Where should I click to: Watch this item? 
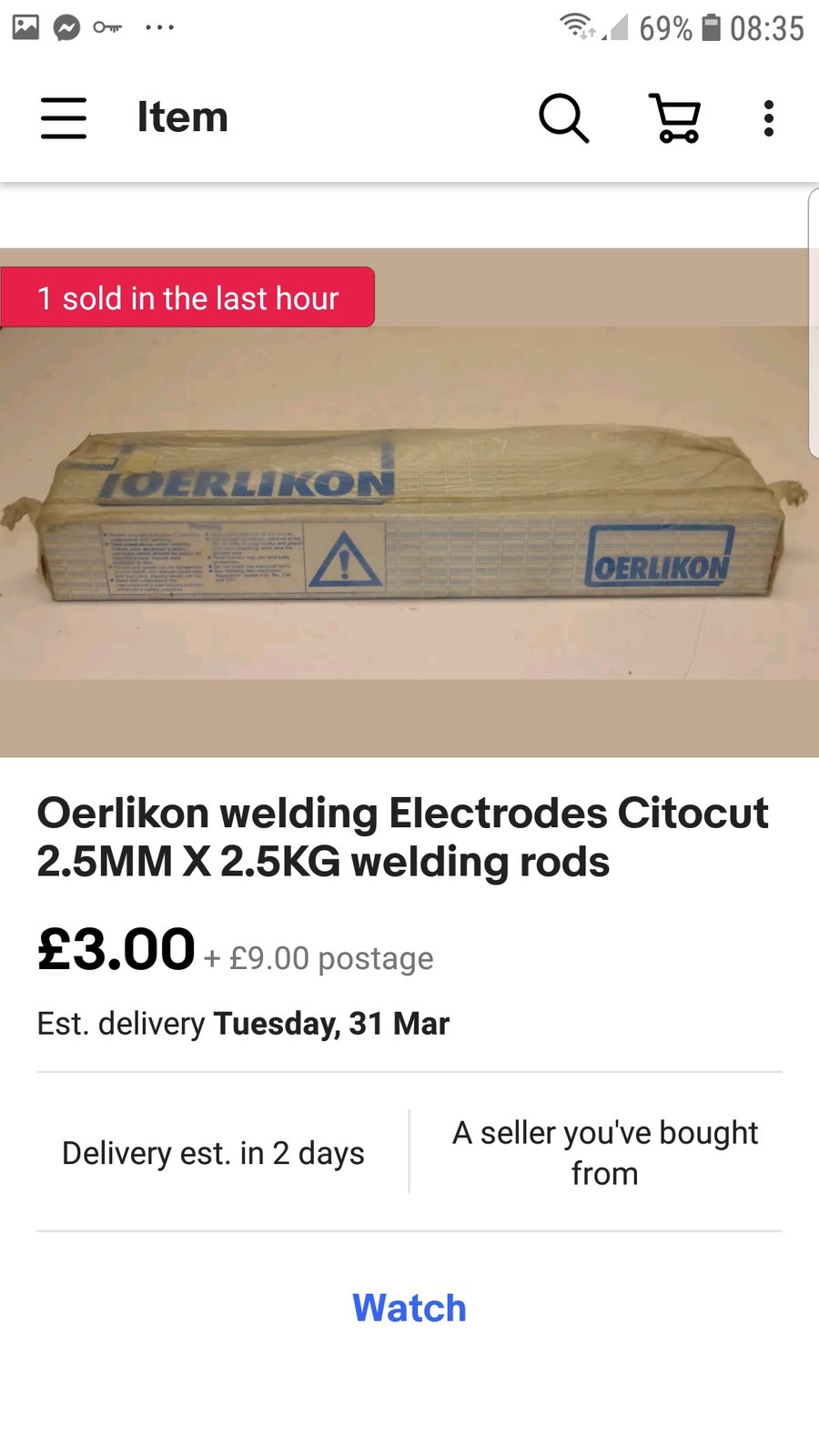pyautogui.click(x=409, y=1308)
